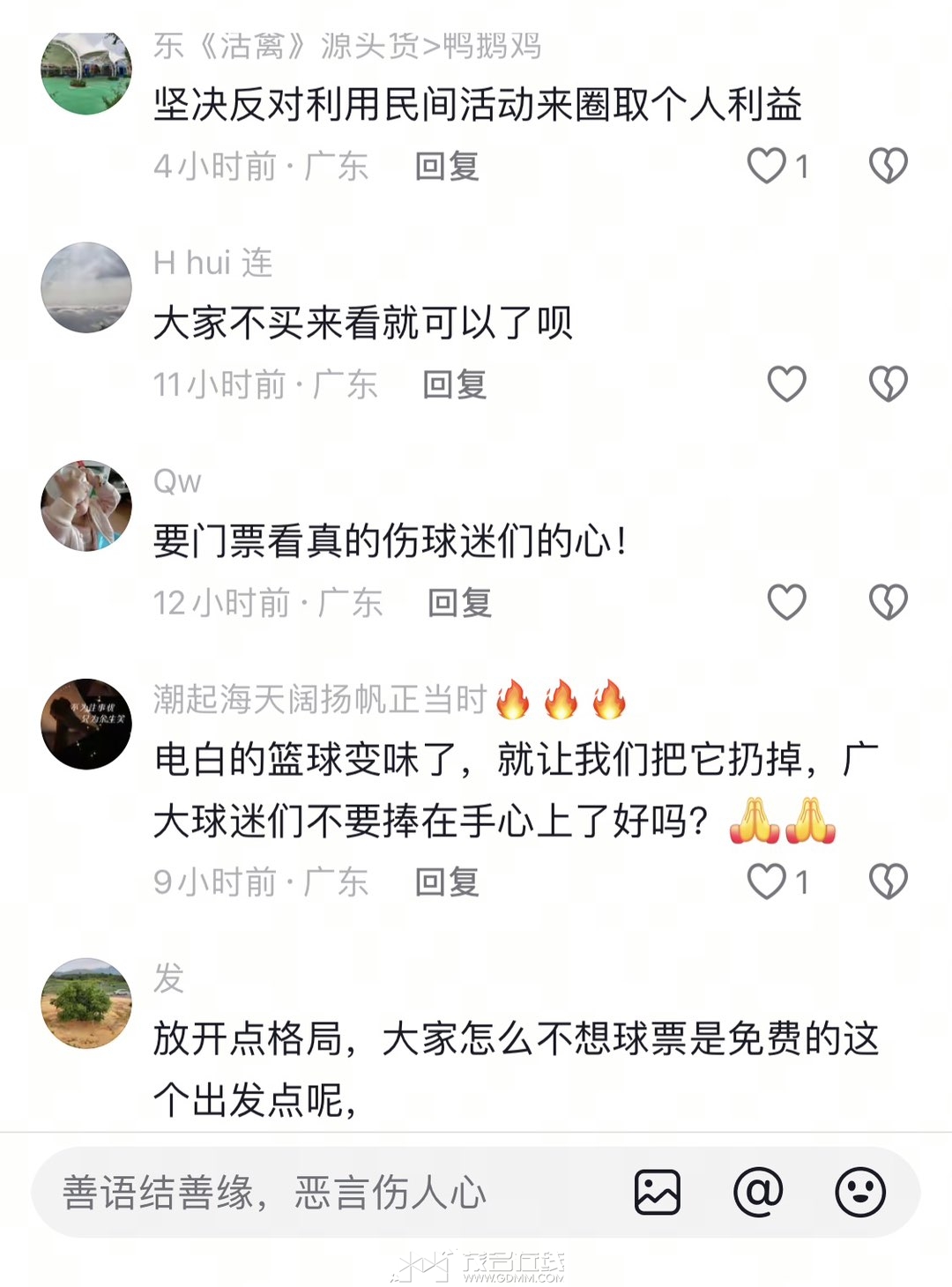The height and width of the screenshot is (1287, 952).
Task: Attach an image to the comment
Action: pos(658,1193)
